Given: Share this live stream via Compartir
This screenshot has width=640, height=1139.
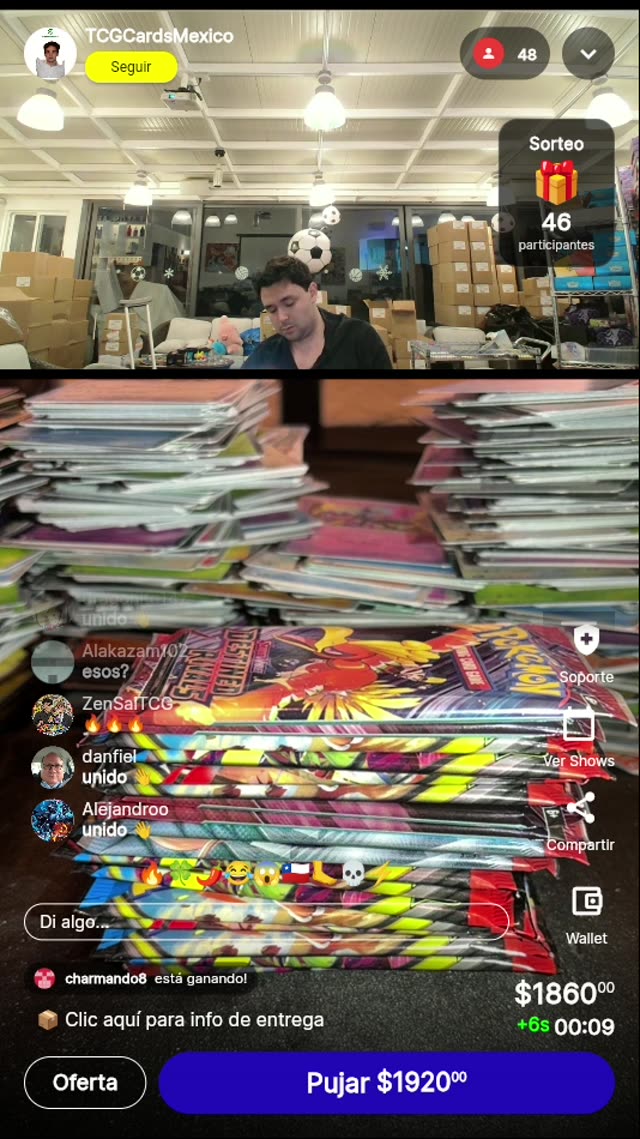Looking at the screenshot, I should 580,820.
